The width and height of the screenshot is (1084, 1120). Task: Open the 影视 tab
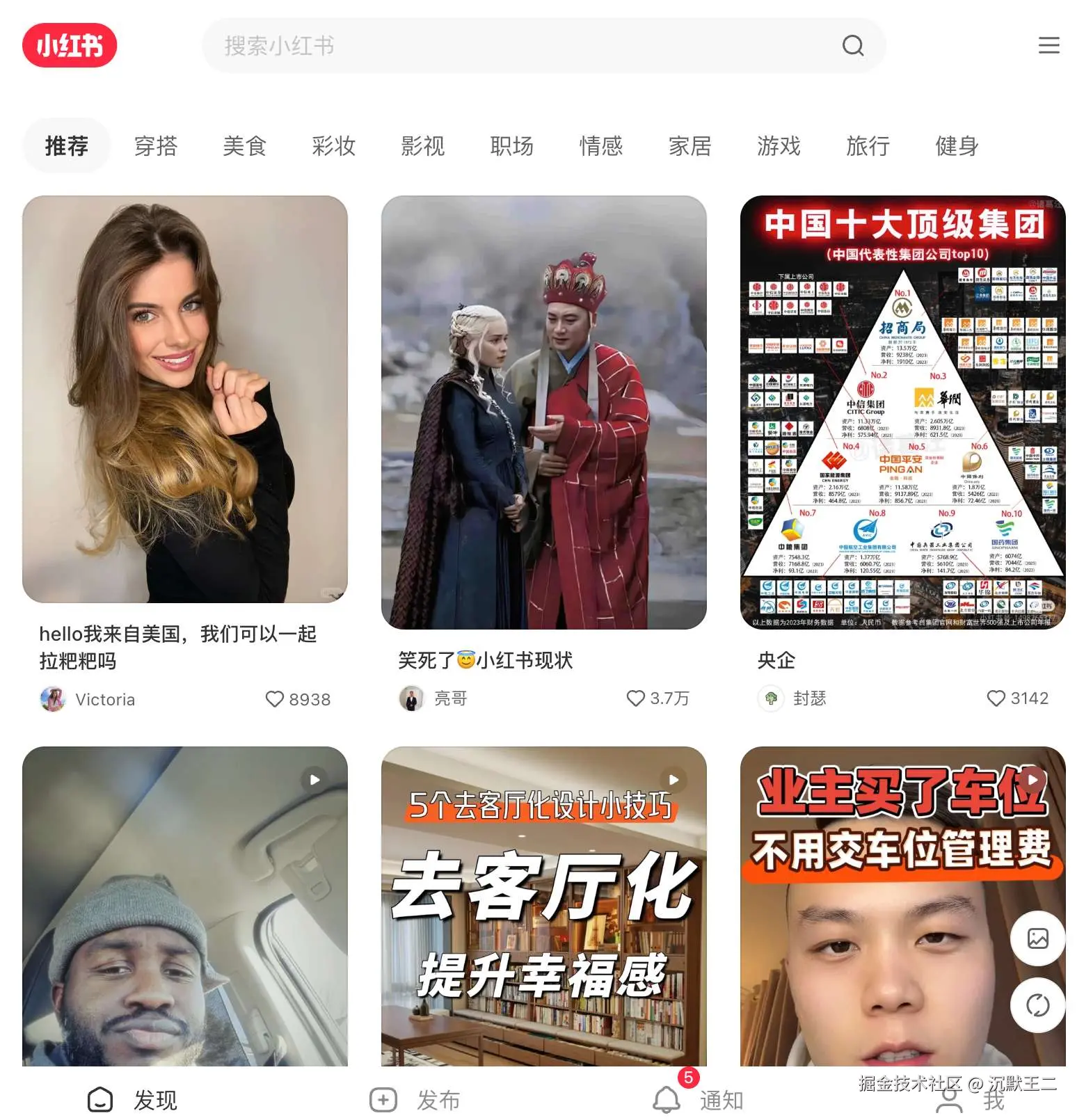(422, 146)
